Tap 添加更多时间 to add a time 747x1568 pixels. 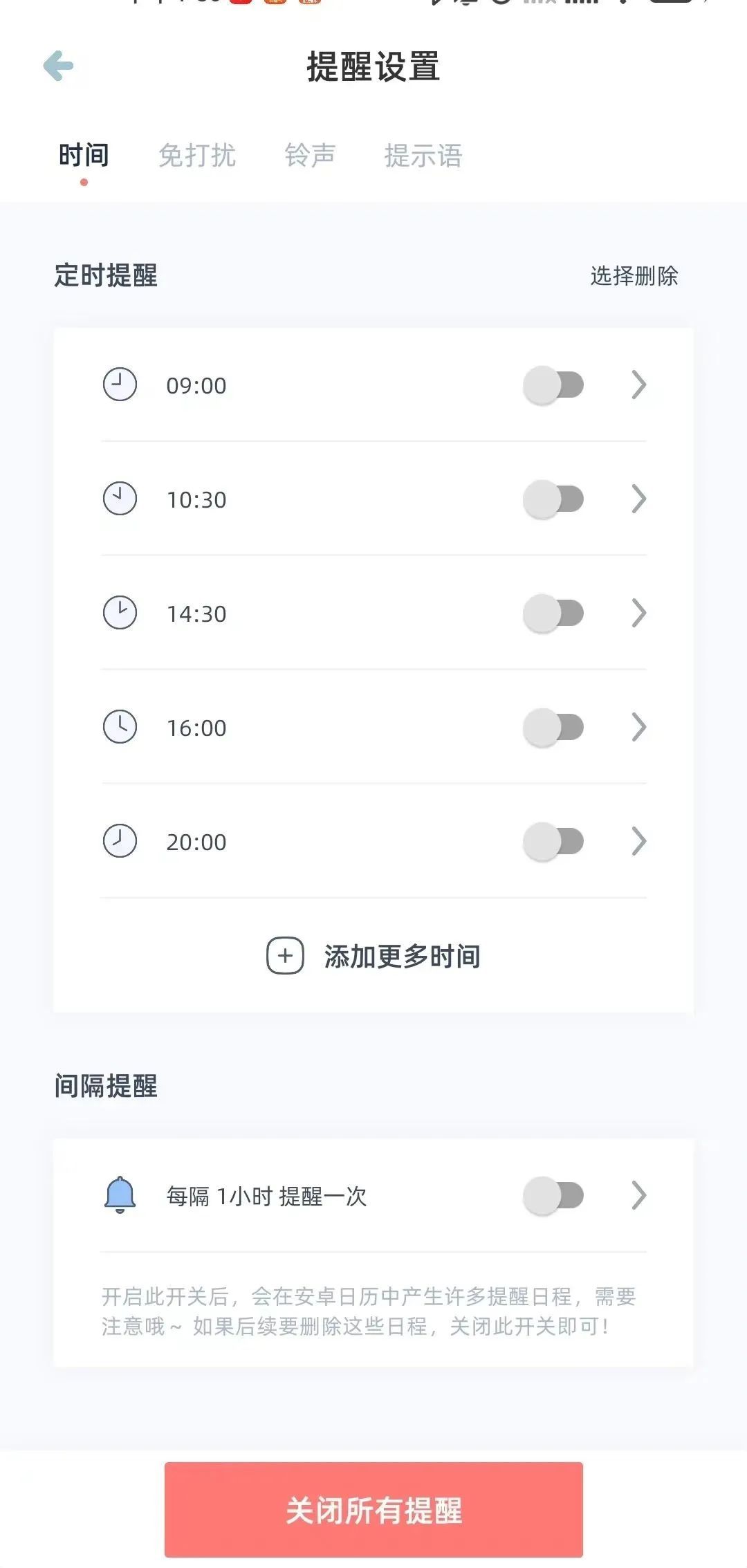click(x=373, y=957)
